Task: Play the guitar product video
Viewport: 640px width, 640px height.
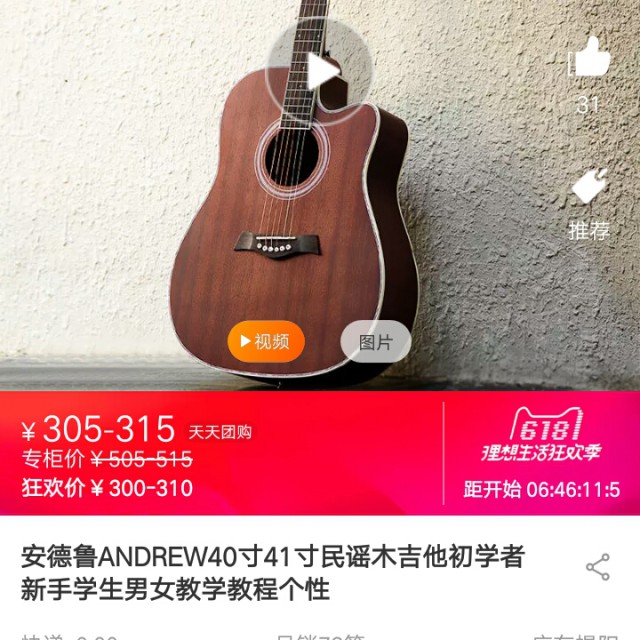Action: [319, 71]
